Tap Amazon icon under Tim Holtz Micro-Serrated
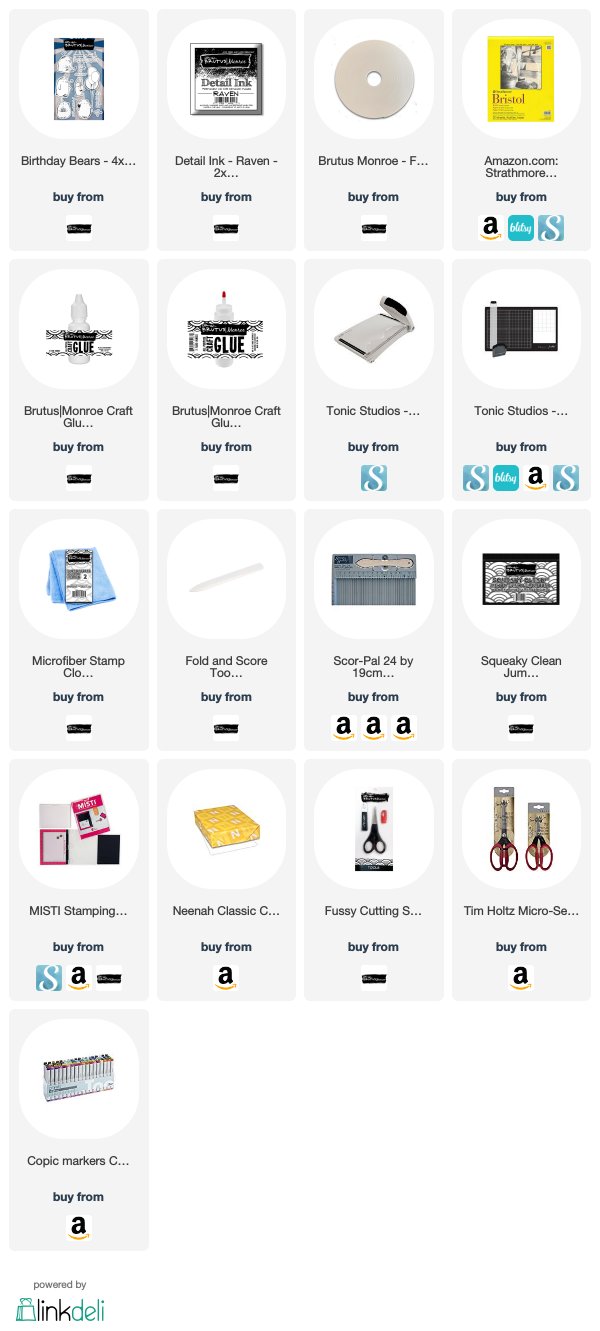The image size is (600, 1331). 521,978
